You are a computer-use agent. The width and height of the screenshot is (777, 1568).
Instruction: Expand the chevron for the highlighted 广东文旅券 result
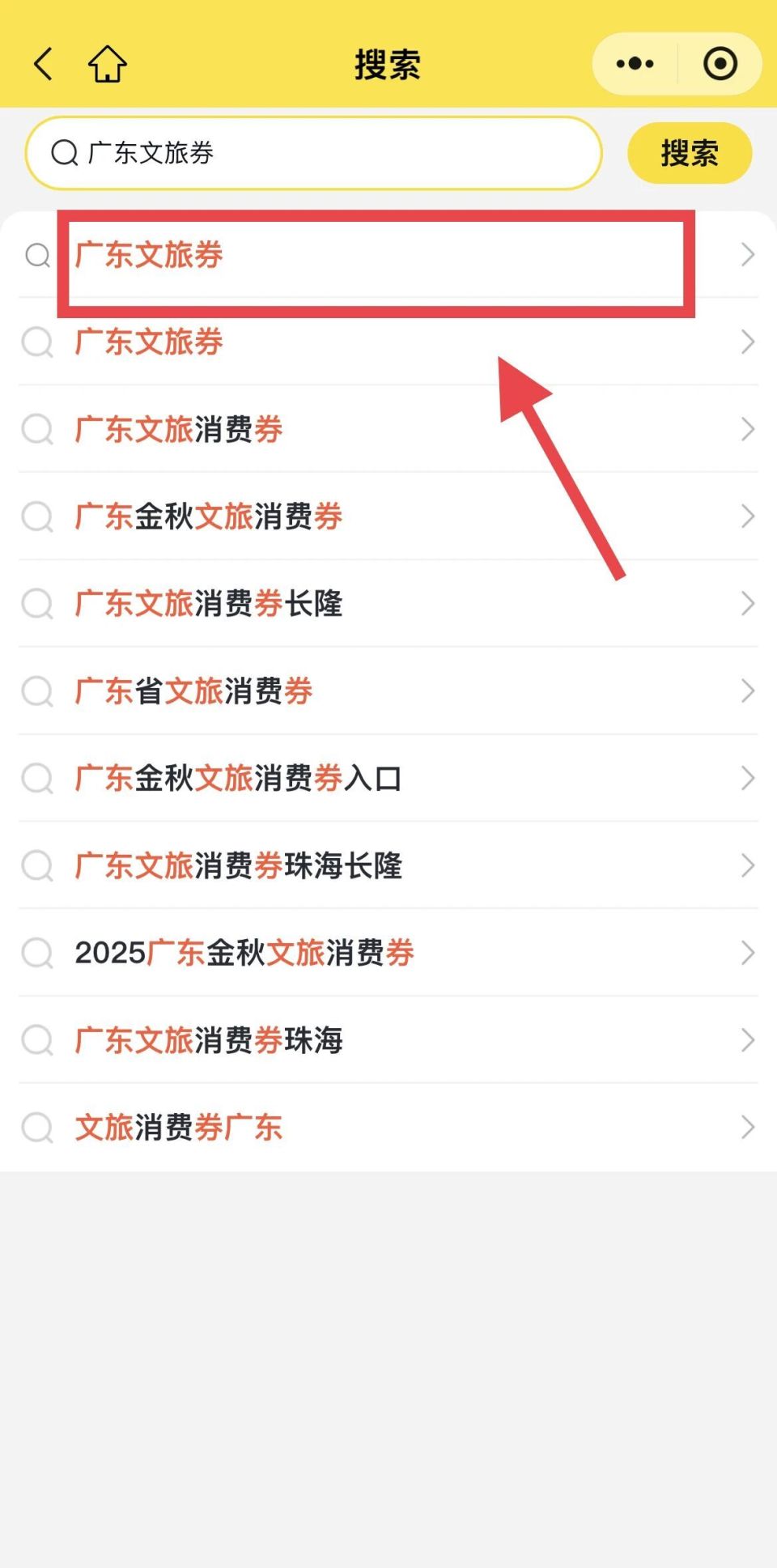tap(746, 255)
